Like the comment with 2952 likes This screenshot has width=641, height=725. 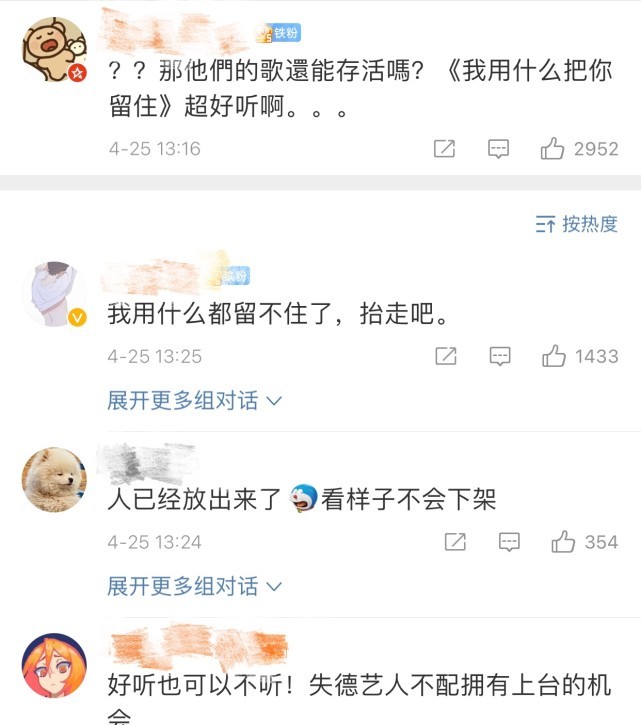(553, 149)
